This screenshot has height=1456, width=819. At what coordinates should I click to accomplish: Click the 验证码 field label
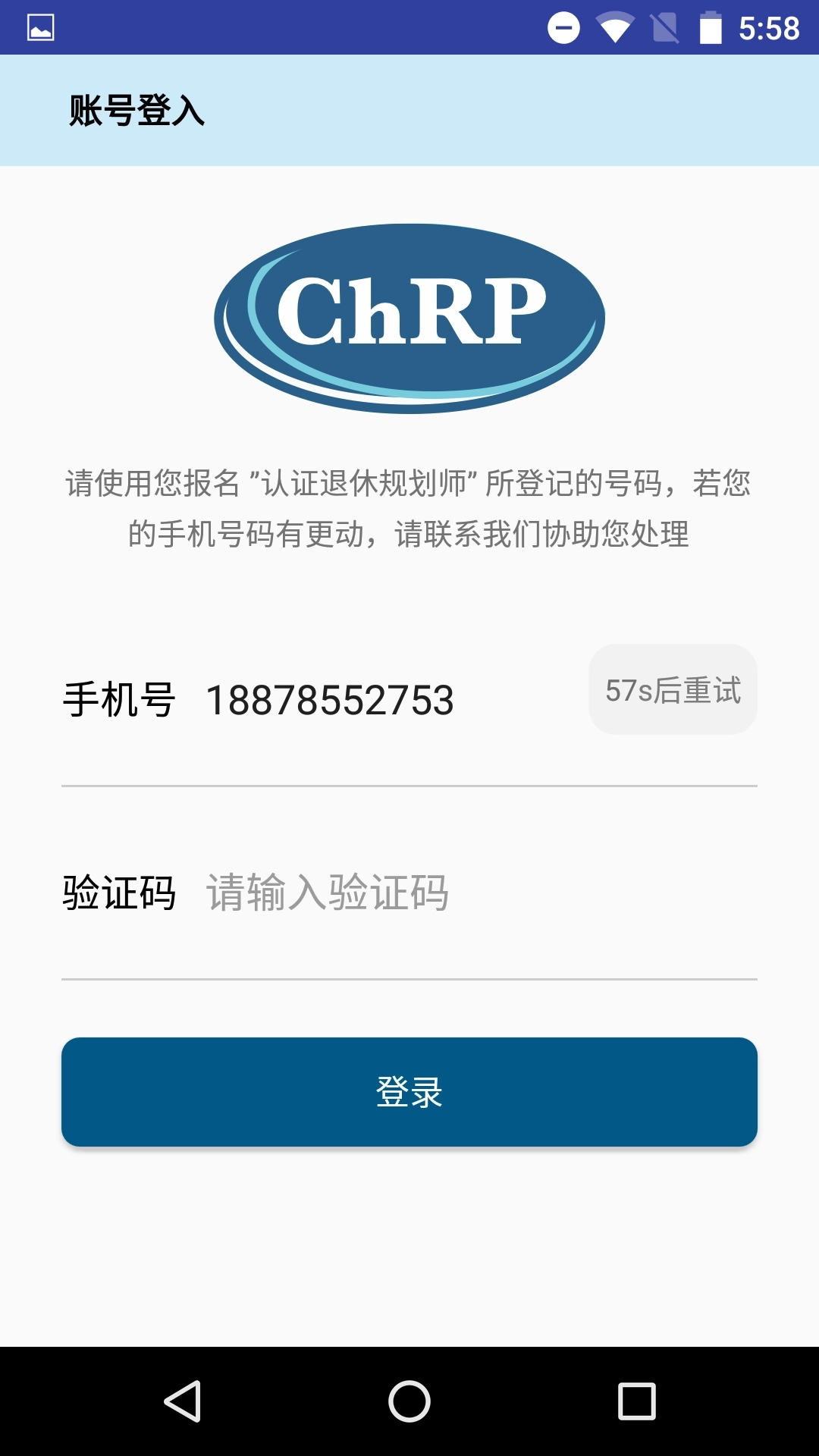118,895
